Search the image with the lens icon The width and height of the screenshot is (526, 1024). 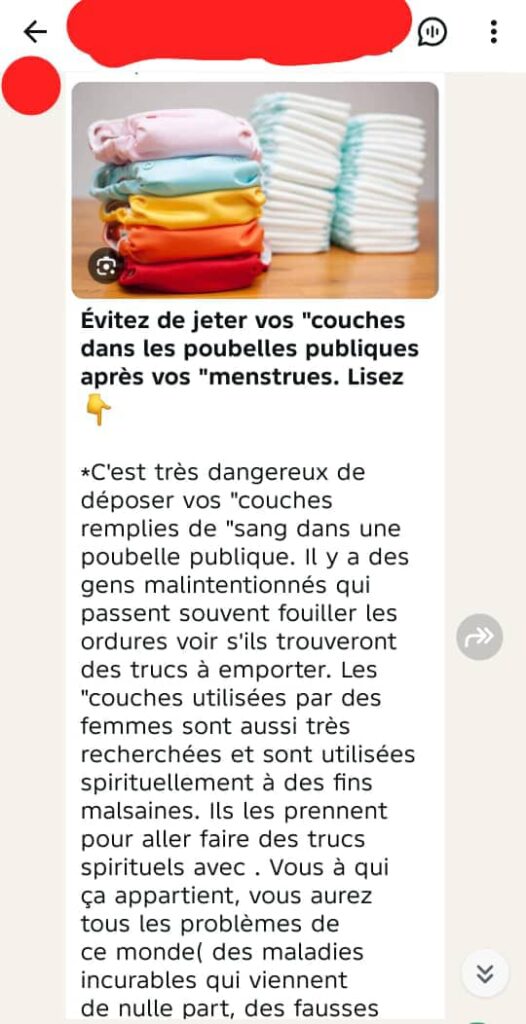pos(106,266)
